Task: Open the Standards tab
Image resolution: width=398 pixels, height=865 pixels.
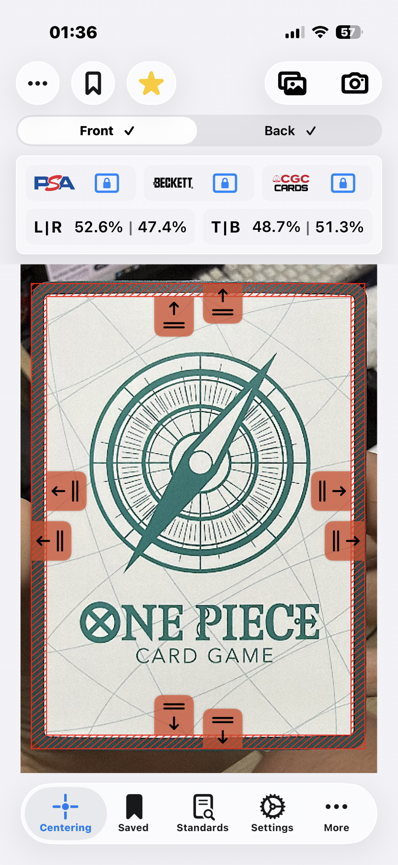Action: coord(203,814)
